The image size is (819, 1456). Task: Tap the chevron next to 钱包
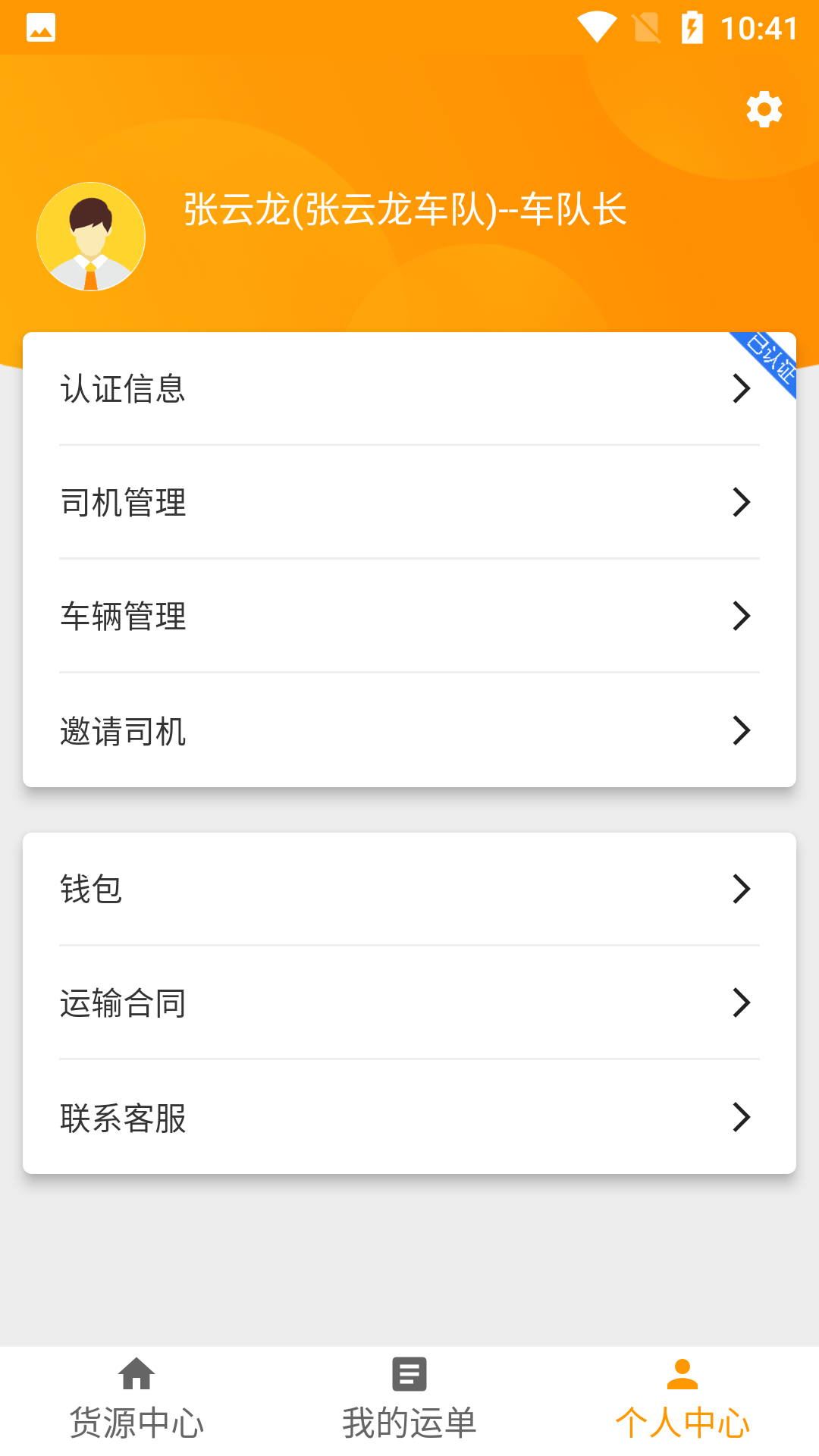(x=742, y=889)
